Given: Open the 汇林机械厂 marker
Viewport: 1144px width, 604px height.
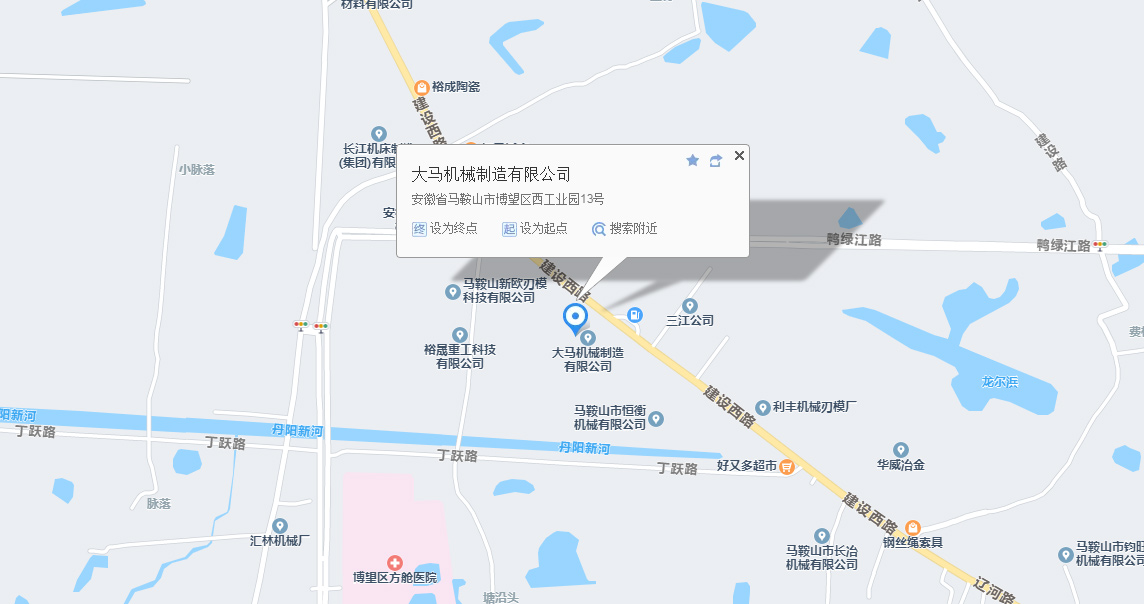Looking at the screenshot, I should (280, 525).
